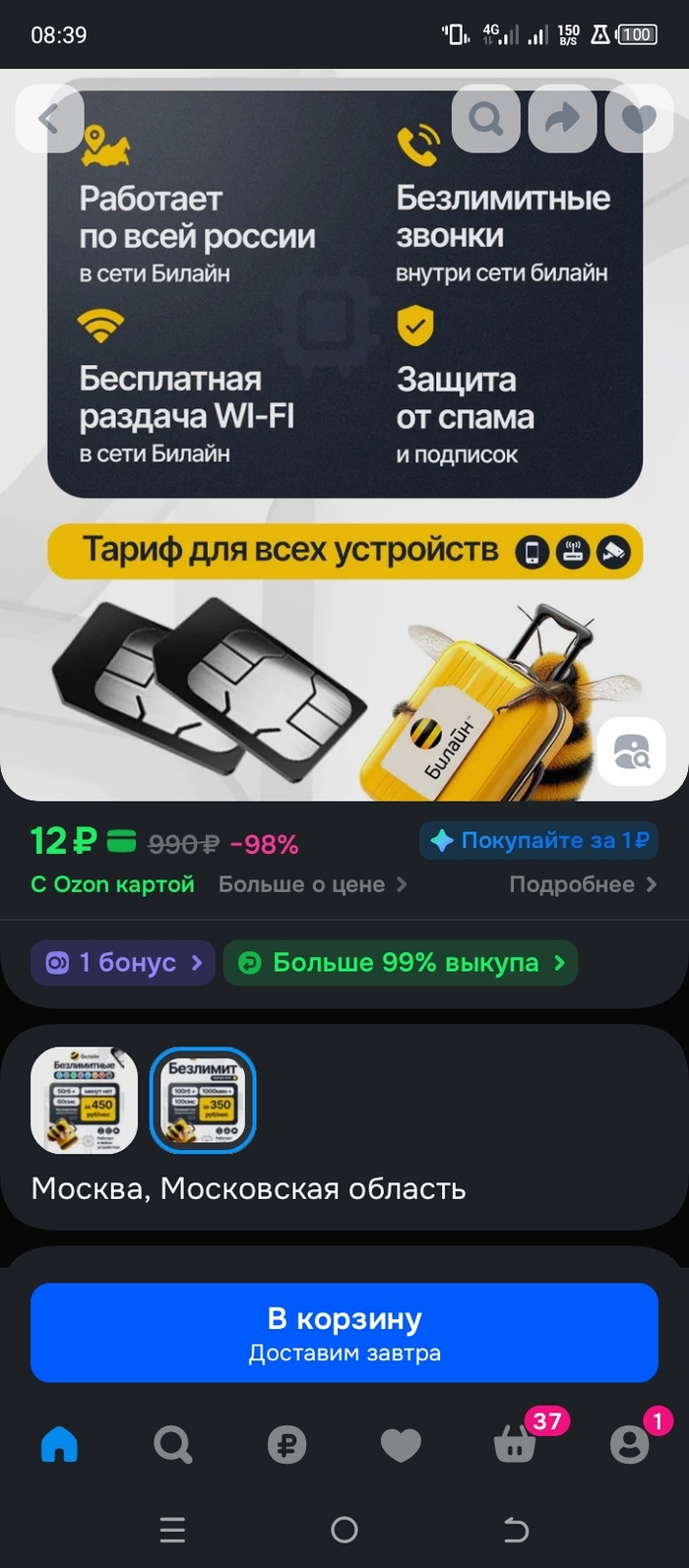Add product to favorites with heart icon
The image size is (689, 1568).
click(x=638, y=119)
